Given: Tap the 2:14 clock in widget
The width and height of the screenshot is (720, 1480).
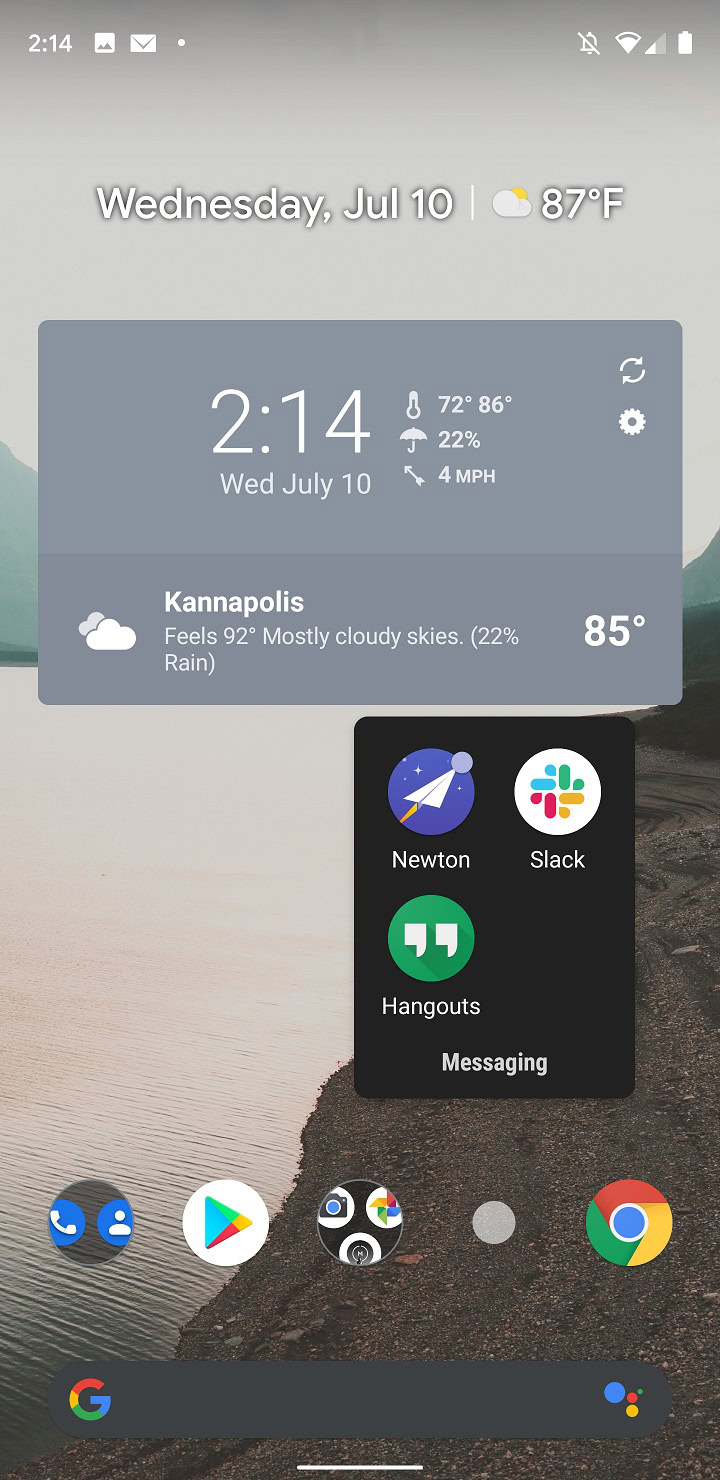Looking at the screenshot, I should point(290,424).
